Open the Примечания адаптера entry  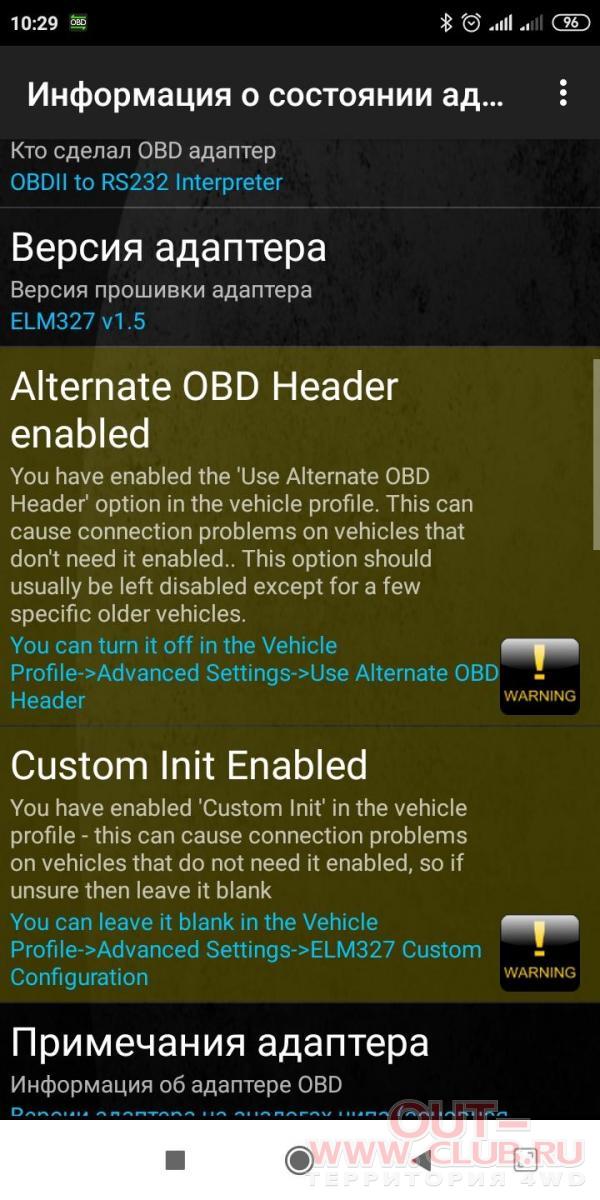point(300,1062)
